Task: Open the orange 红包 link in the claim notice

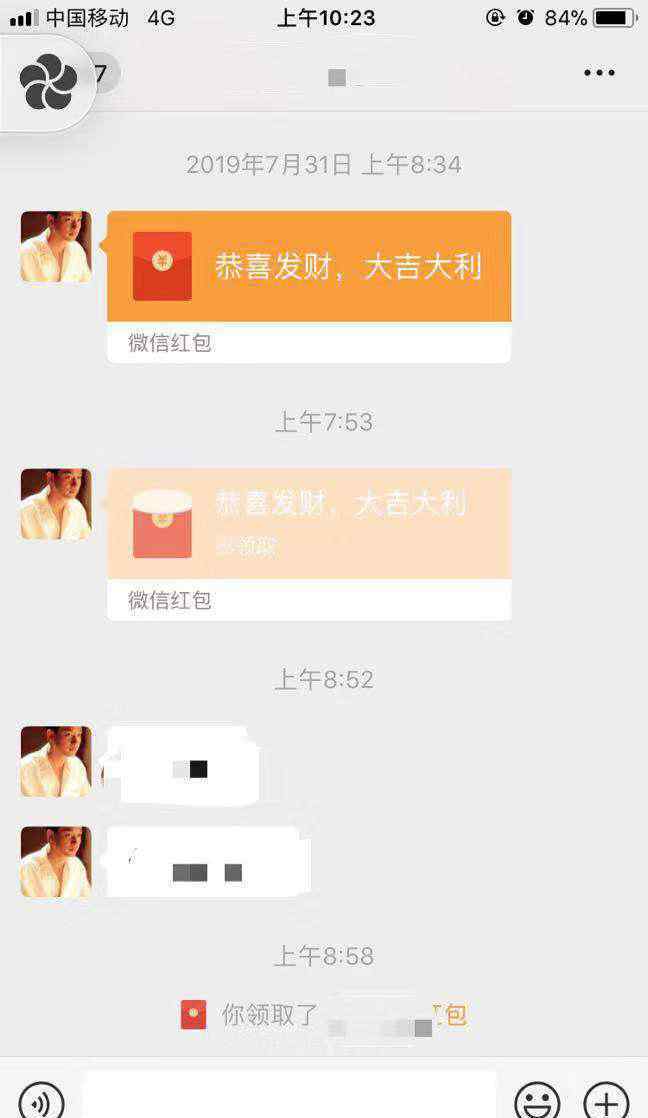Action: point(451,1014)
